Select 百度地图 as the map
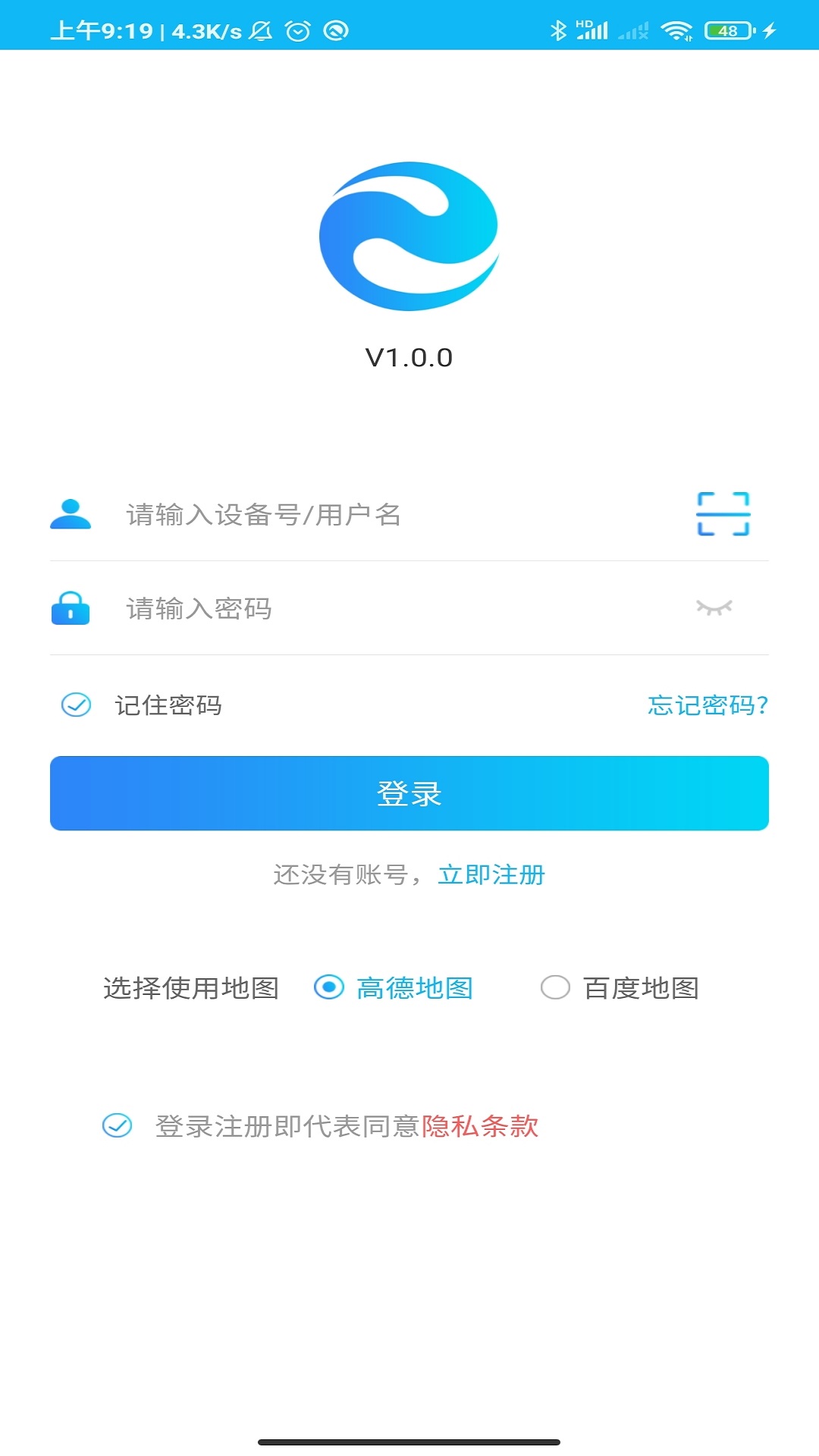This screenshot has height=1456, width=819. pyautogui.click(x=555, y=987)
